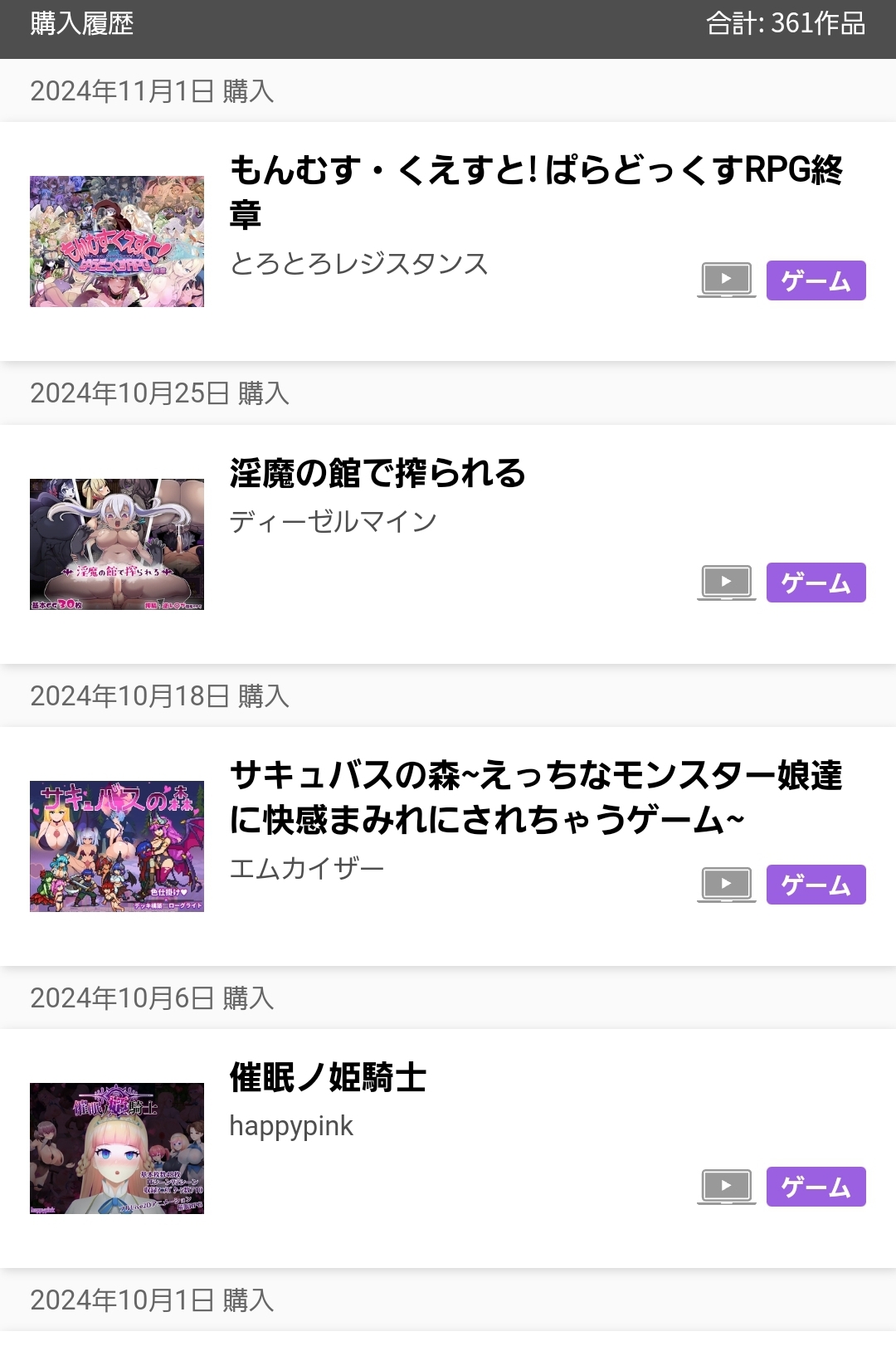Open the サキュバスの森 purchase entry
This screenshot has height=1346, width=896.
536,797
